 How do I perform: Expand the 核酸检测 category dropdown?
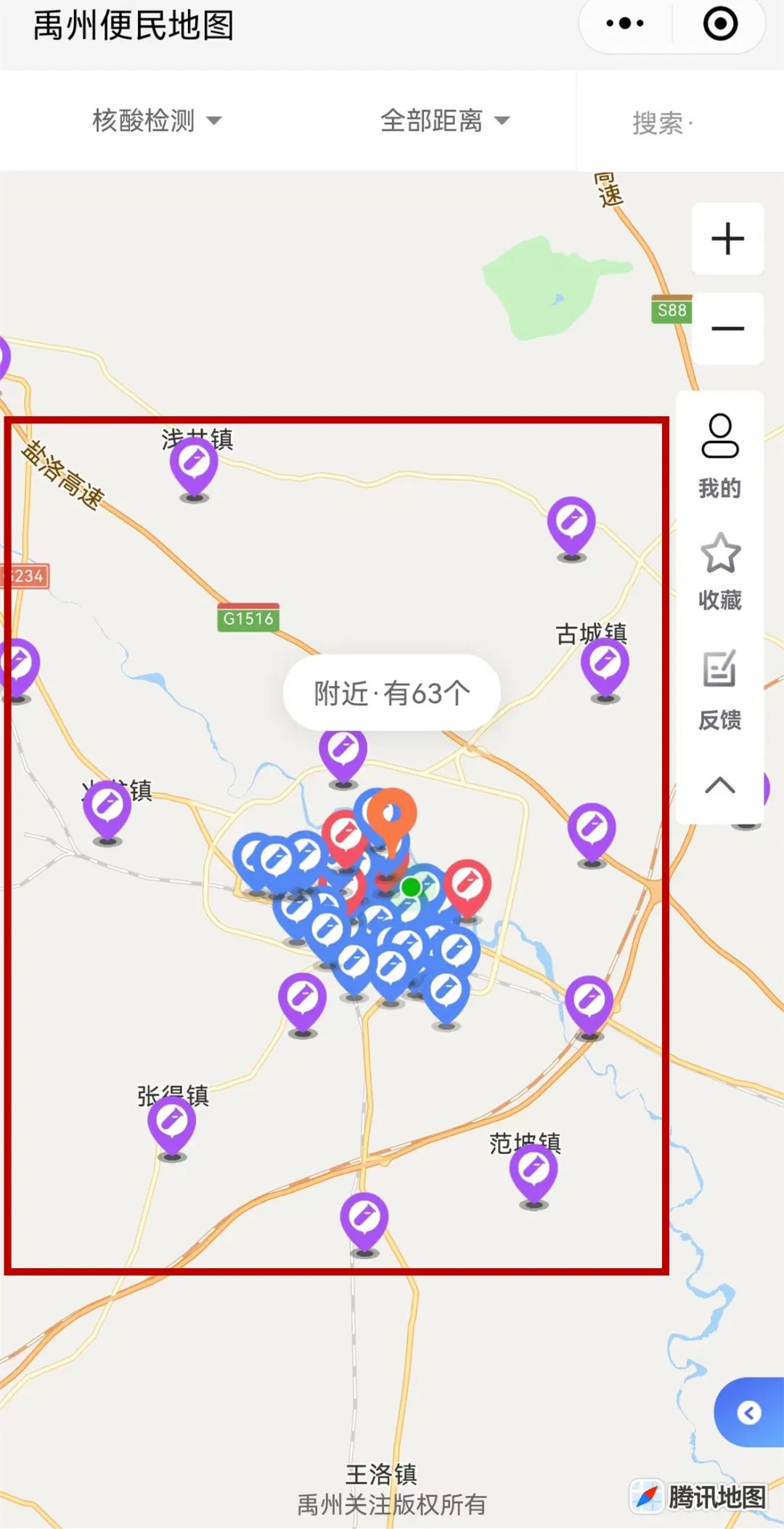pos(157,121)
